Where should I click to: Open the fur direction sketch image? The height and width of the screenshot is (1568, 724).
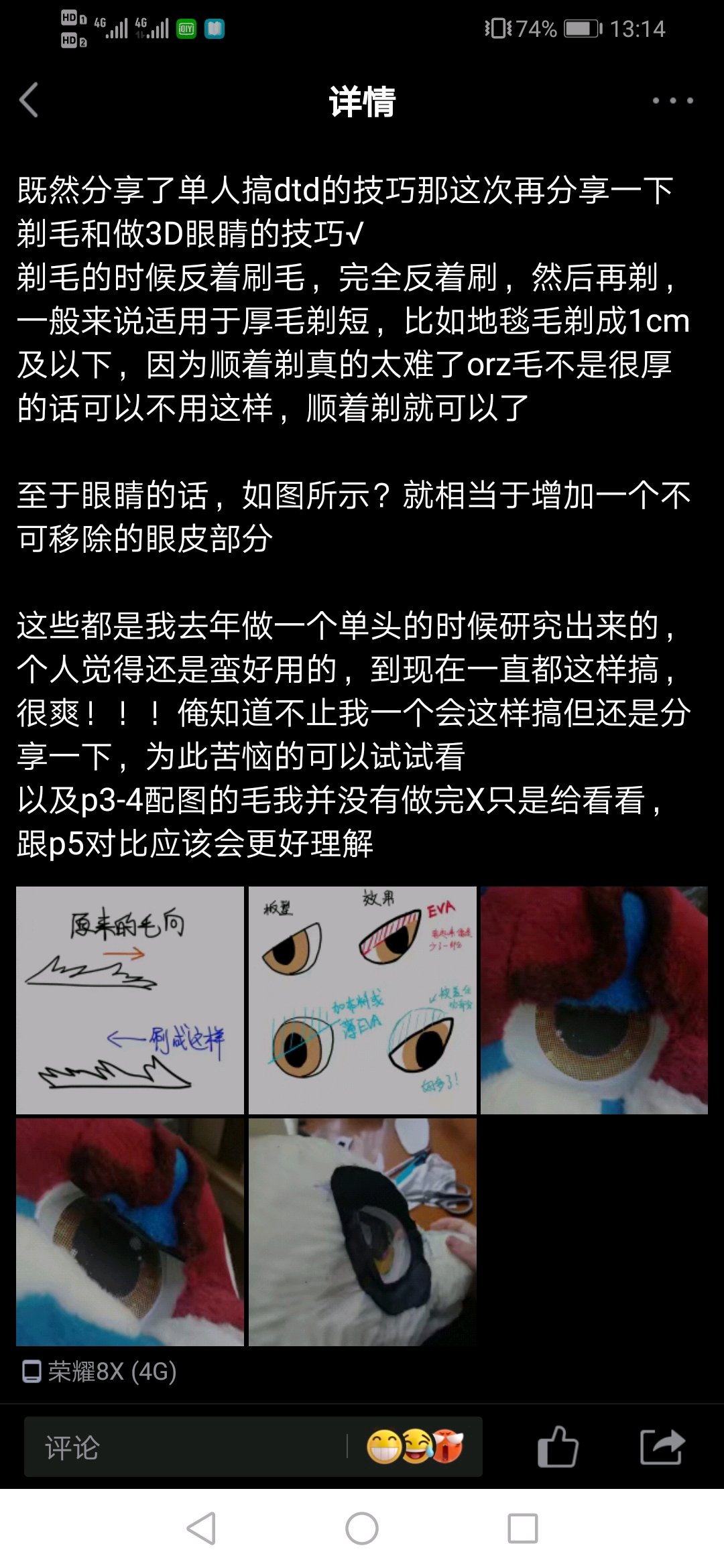point(130,1000)
